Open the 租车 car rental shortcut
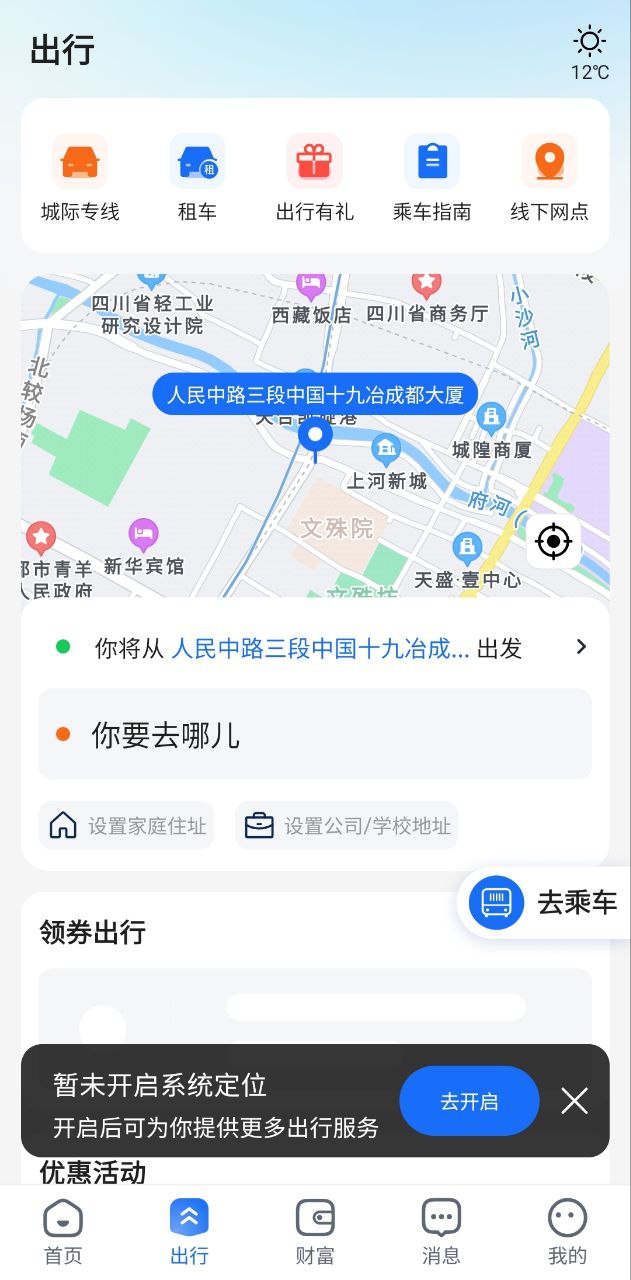 click(x=197, y=178)
